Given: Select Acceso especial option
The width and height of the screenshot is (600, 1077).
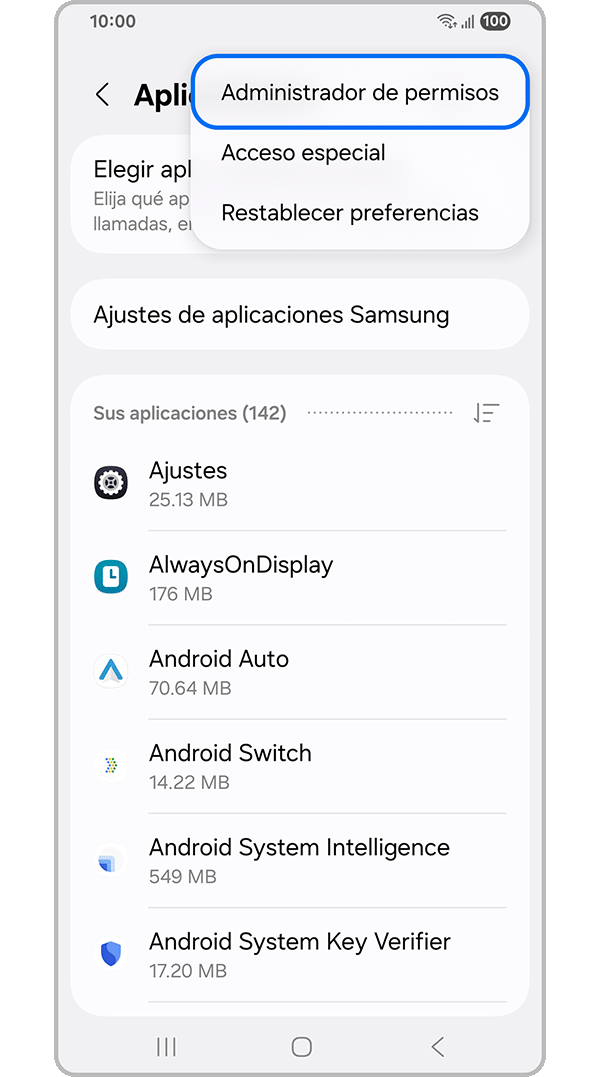Looking at the screenshot, I should tap(303, 153).
